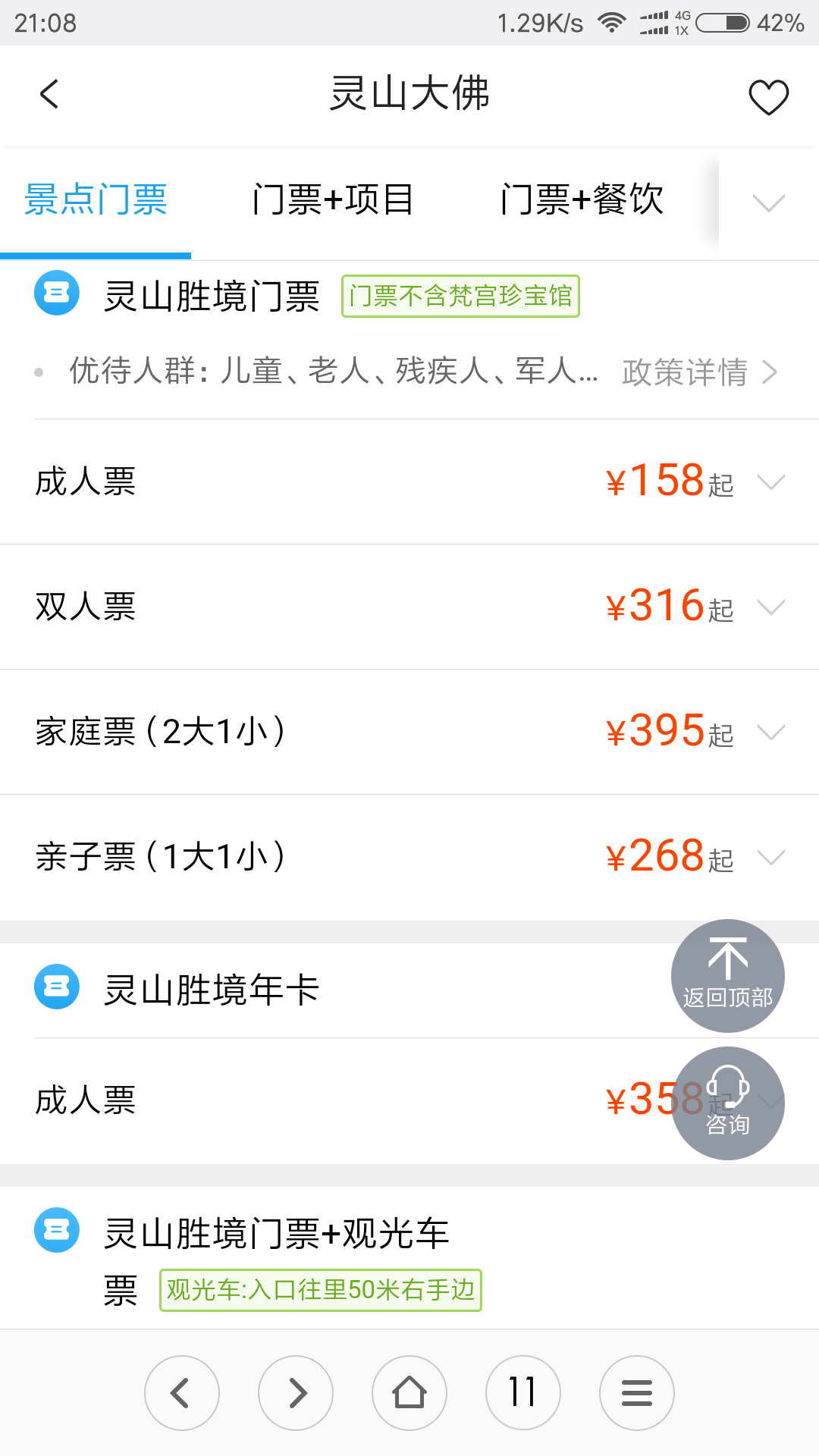Expand the full ticket category list
This screenshot has width=819, height=1456.
pos(768,202)
